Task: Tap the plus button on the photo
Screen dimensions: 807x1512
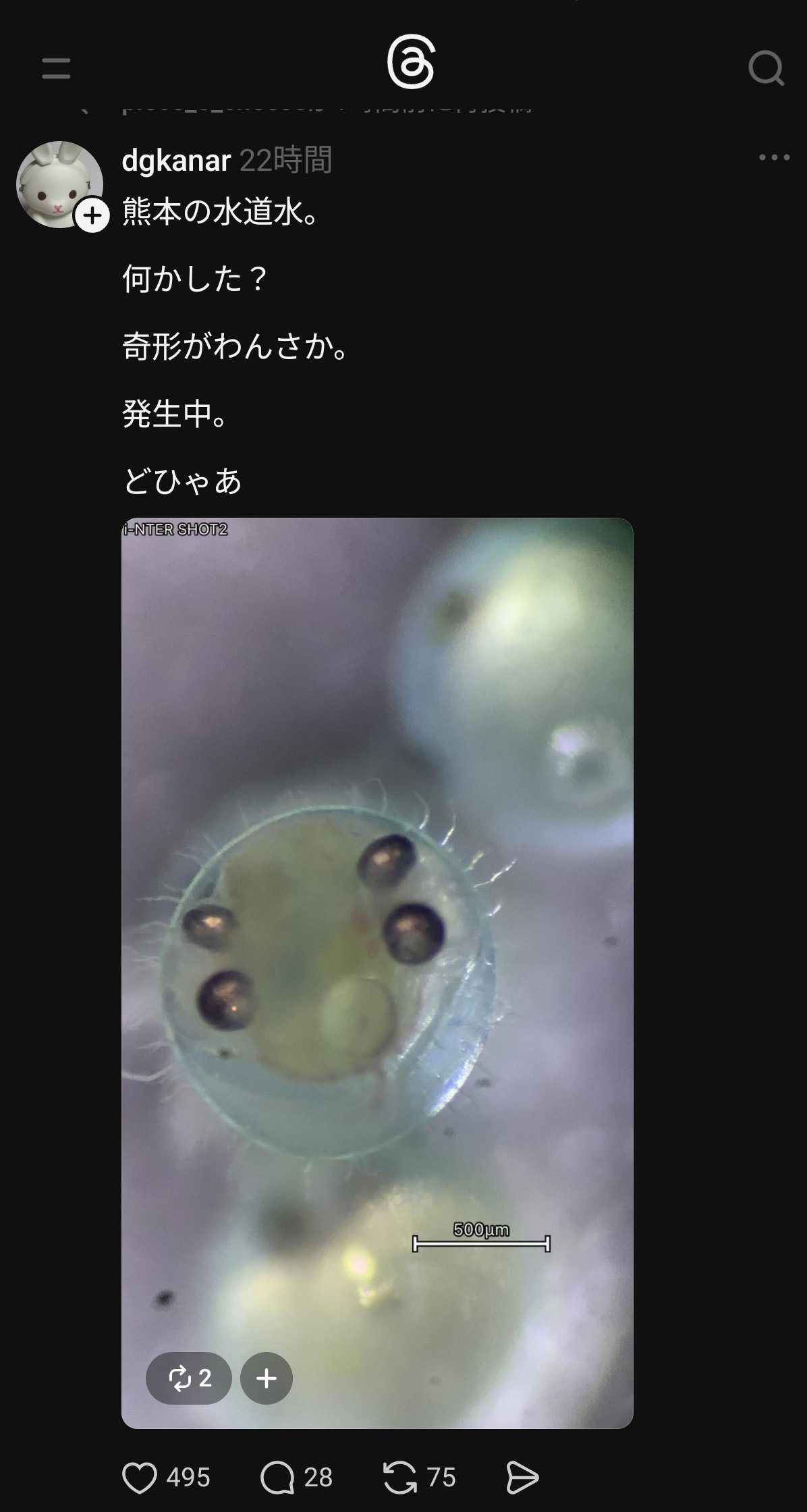Action: pyautogui.click(x=267, y=1378)
